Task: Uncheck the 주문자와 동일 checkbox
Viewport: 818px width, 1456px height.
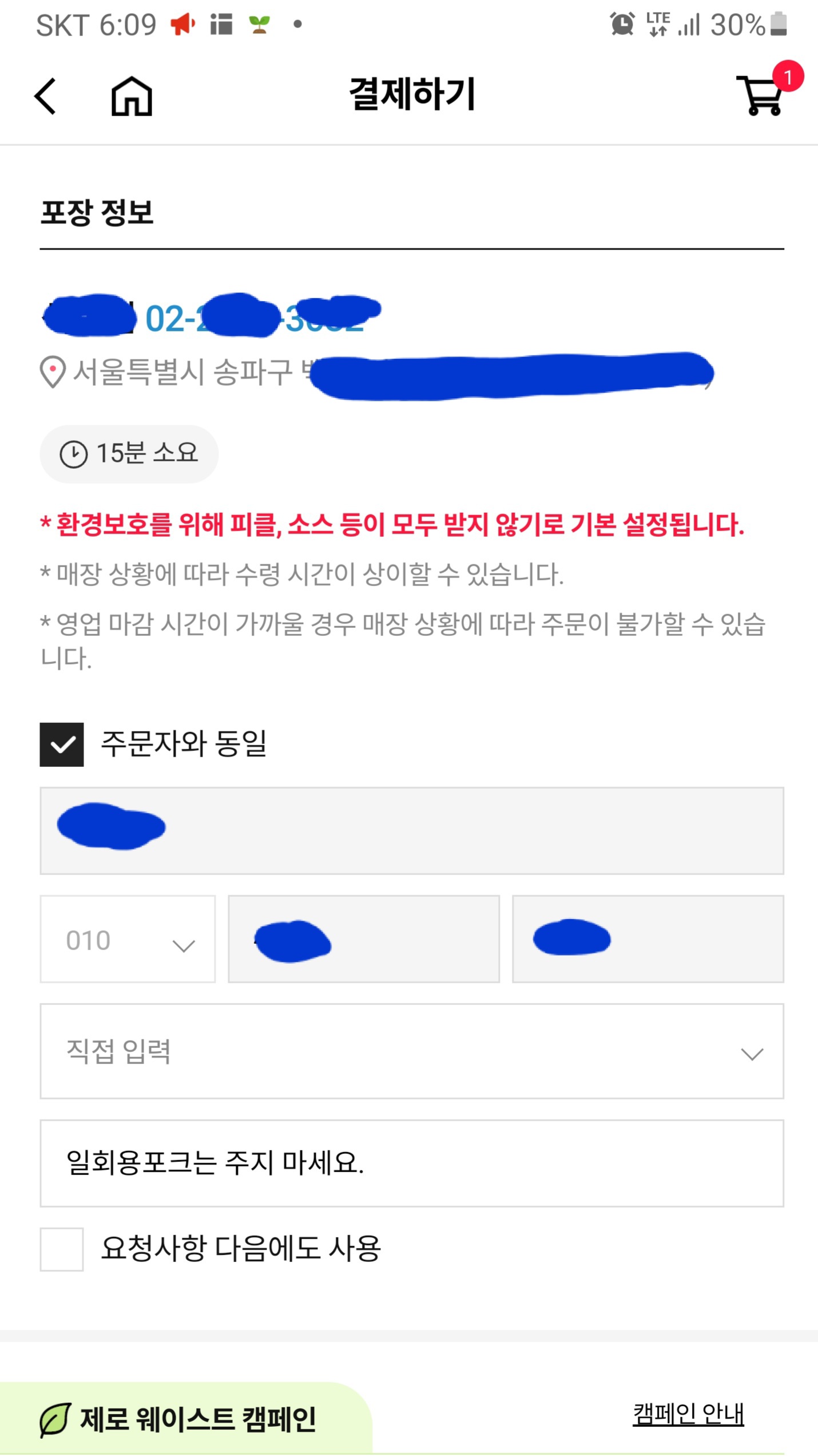Action: coord(62,745)
